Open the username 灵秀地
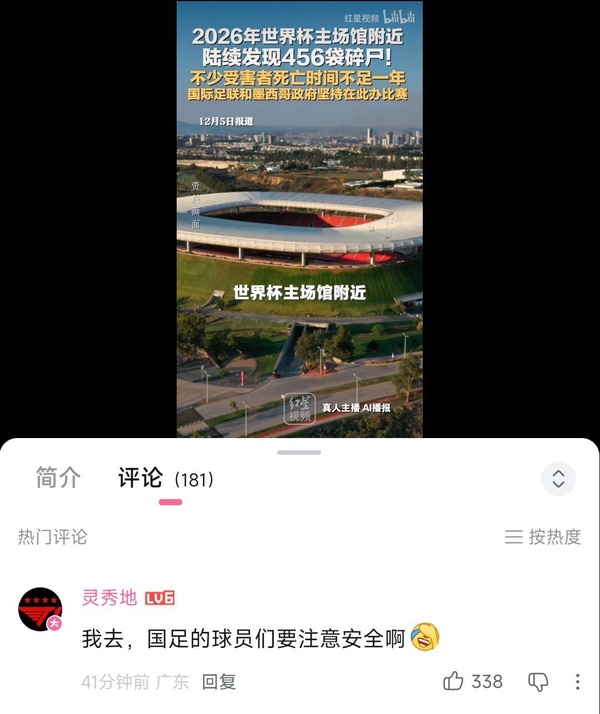This screenshot has width=600, height=714. pos(109,598)
